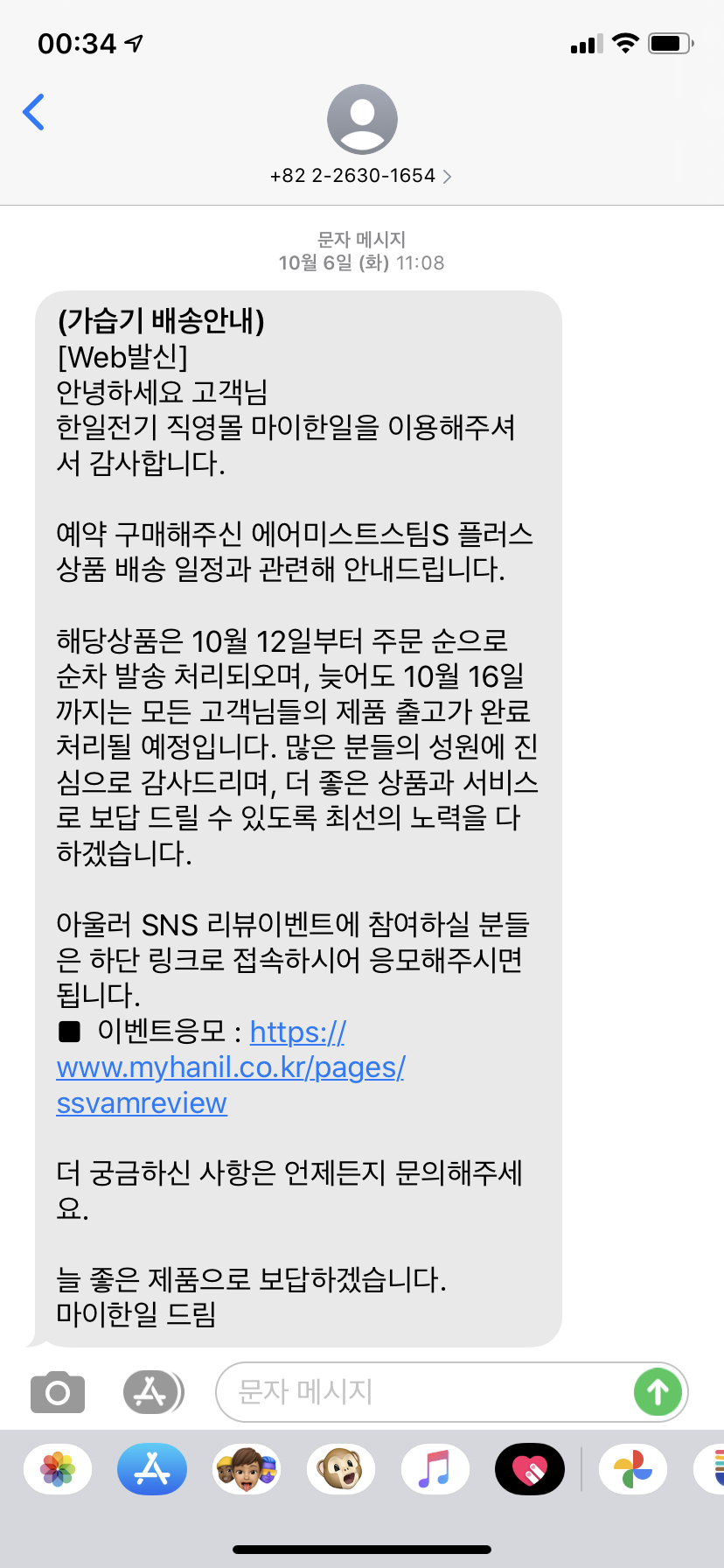Go back to the message list
Image resolution: width=724 pixels, height=1568 pixels.
coord(33,112)
